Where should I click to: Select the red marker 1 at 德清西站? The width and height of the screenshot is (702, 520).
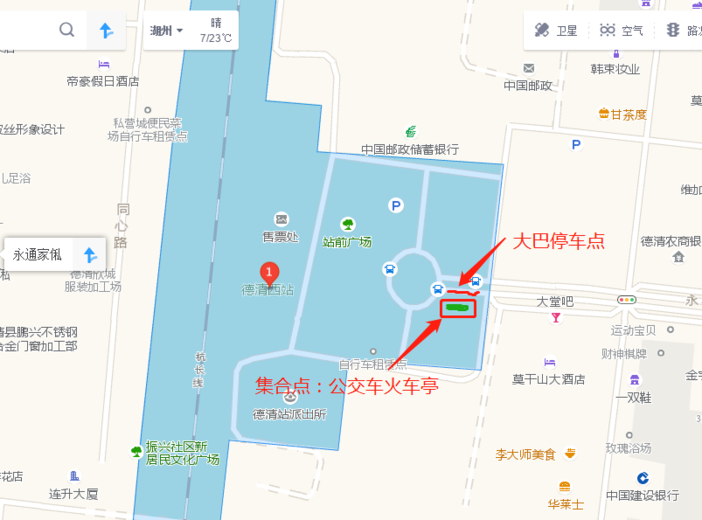coord(270,274)
